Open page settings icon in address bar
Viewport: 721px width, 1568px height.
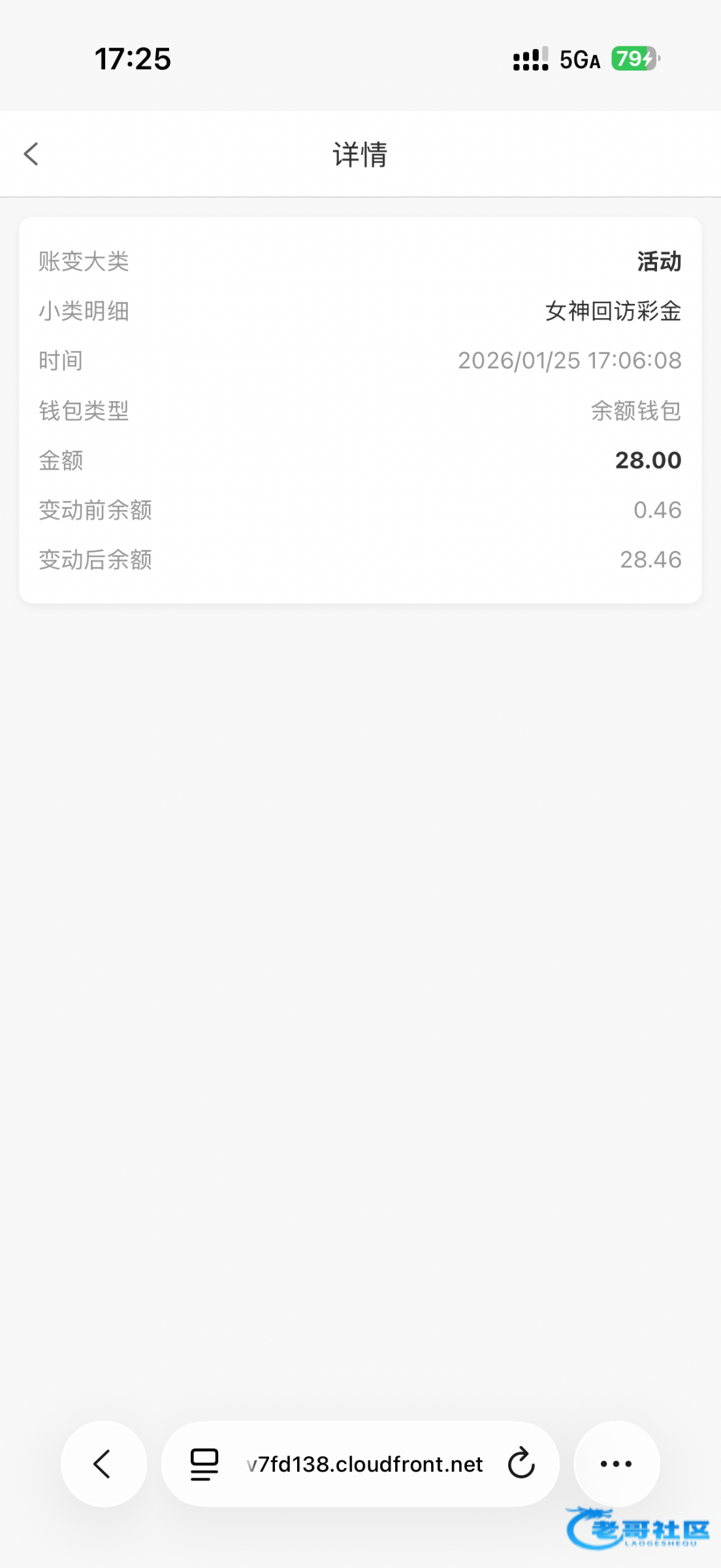[204, 1464]
